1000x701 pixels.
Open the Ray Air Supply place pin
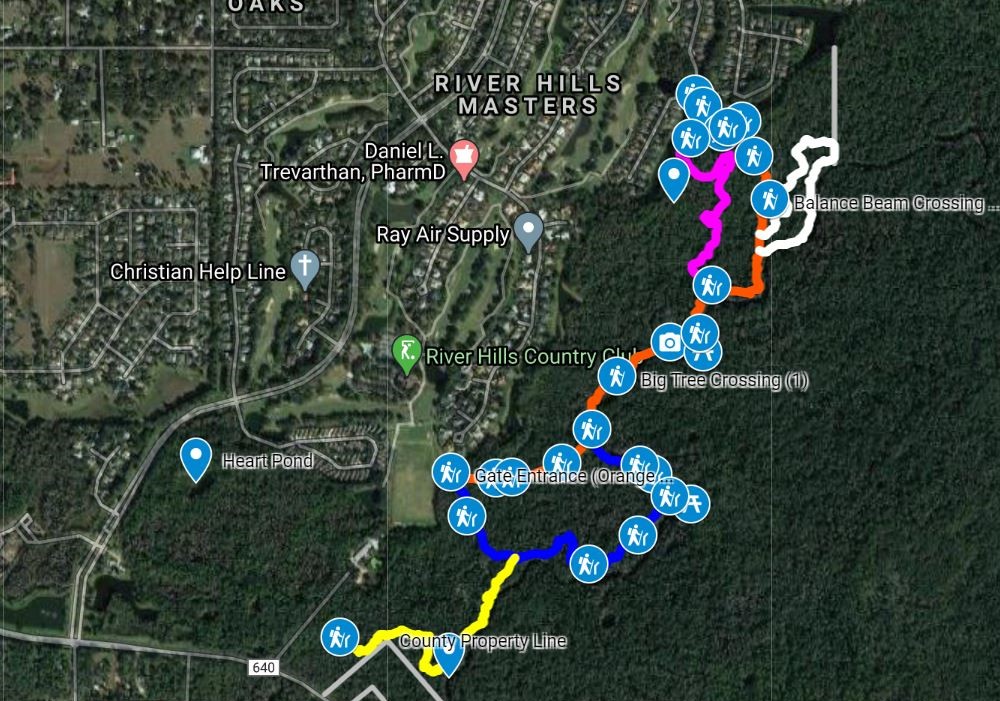(528, 230)
